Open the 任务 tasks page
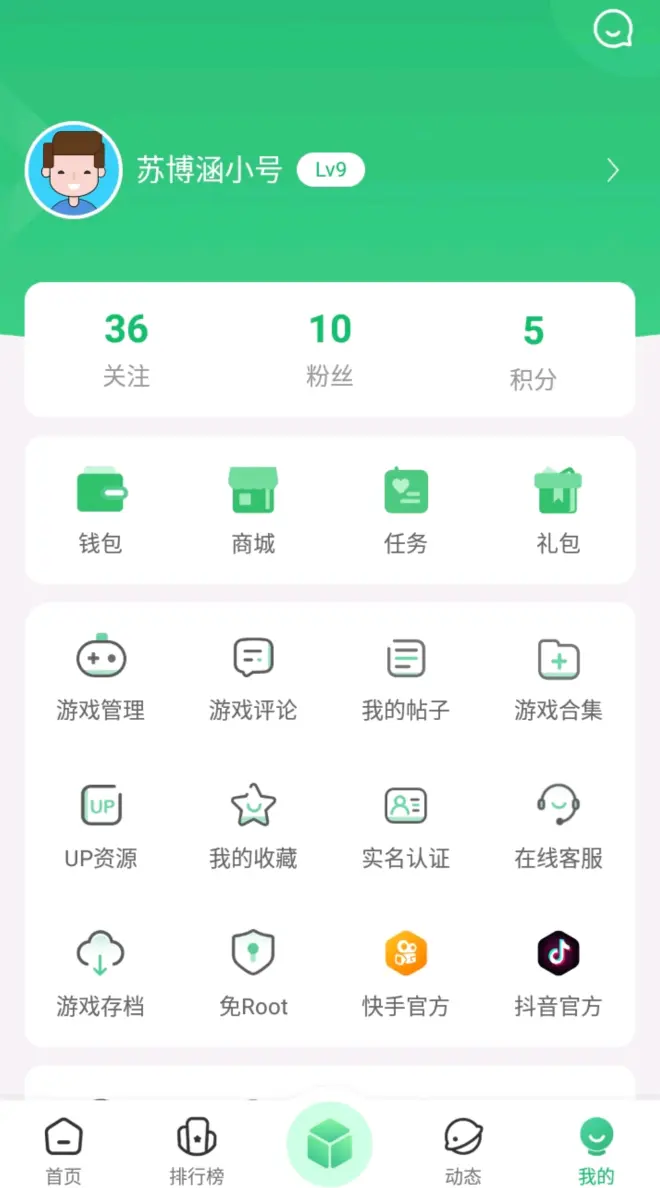The image size is (660, 1188). coord(405,510)
